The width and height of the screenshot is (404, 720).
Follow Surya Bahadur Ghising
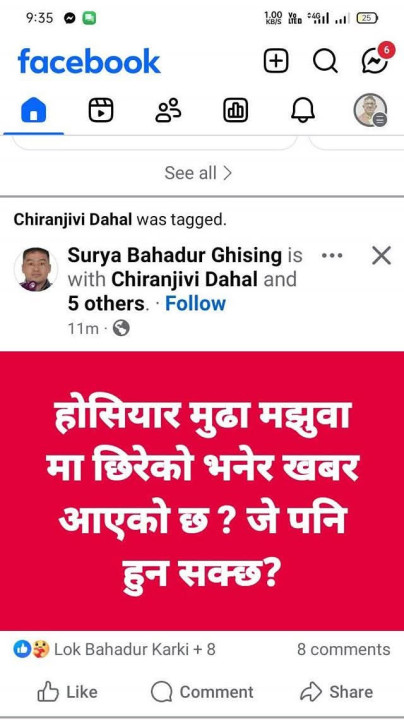(x=195, y=304)
